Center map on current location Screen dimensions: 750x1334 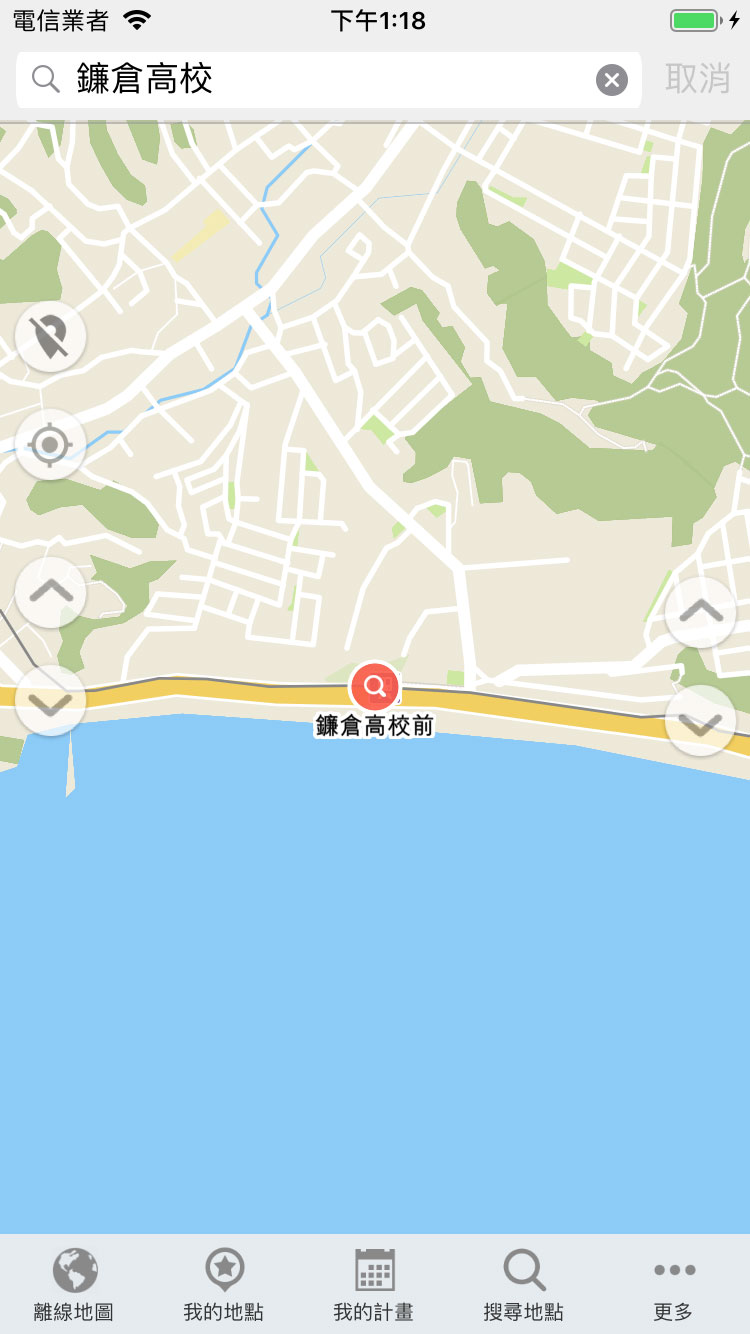51,445
